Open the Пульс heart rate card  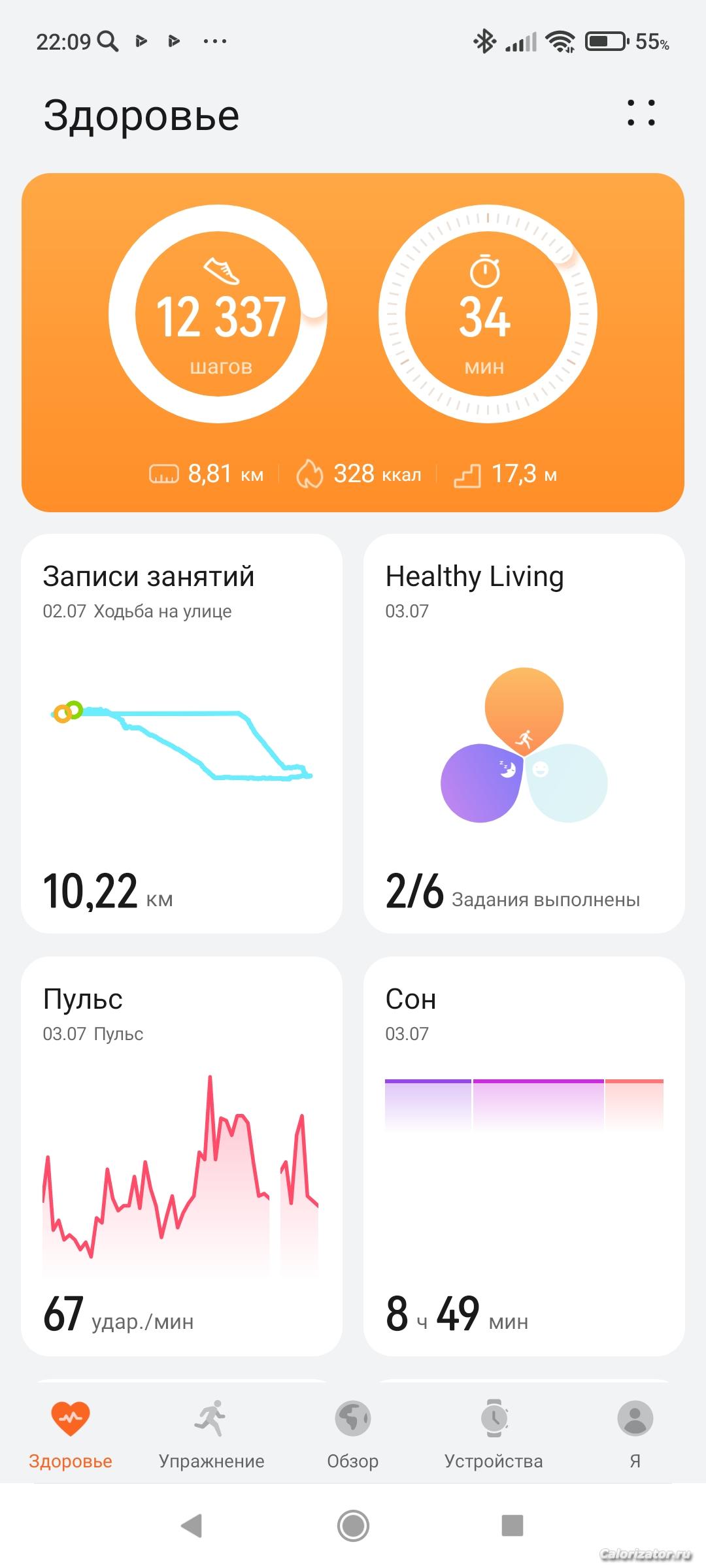[x=182, y=1155]
